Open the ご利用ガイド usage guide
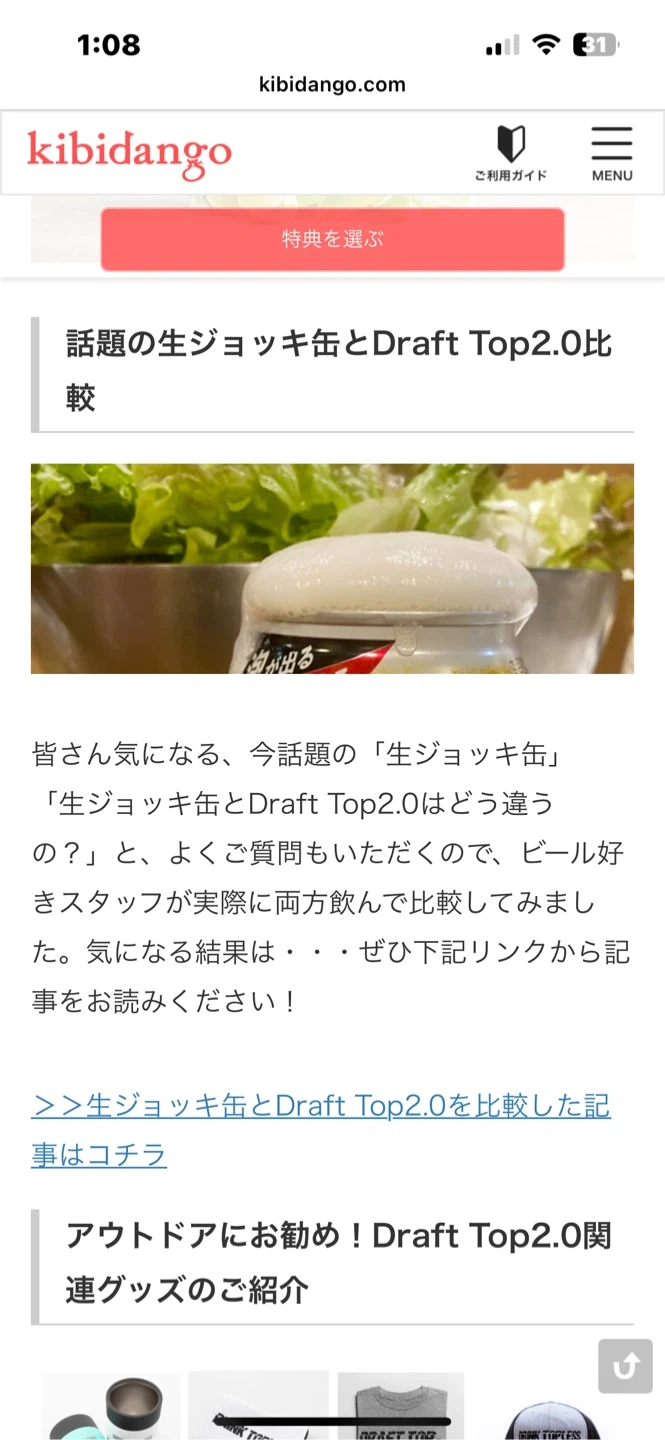Image resolution: width=665 pixels, height=1440 pixels. 511,153
